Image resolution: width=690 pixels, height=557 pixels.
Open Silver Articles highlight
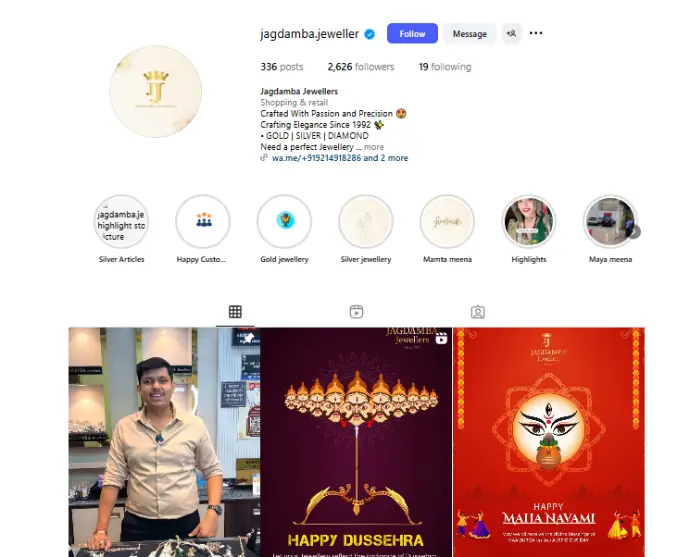point(122,222)
